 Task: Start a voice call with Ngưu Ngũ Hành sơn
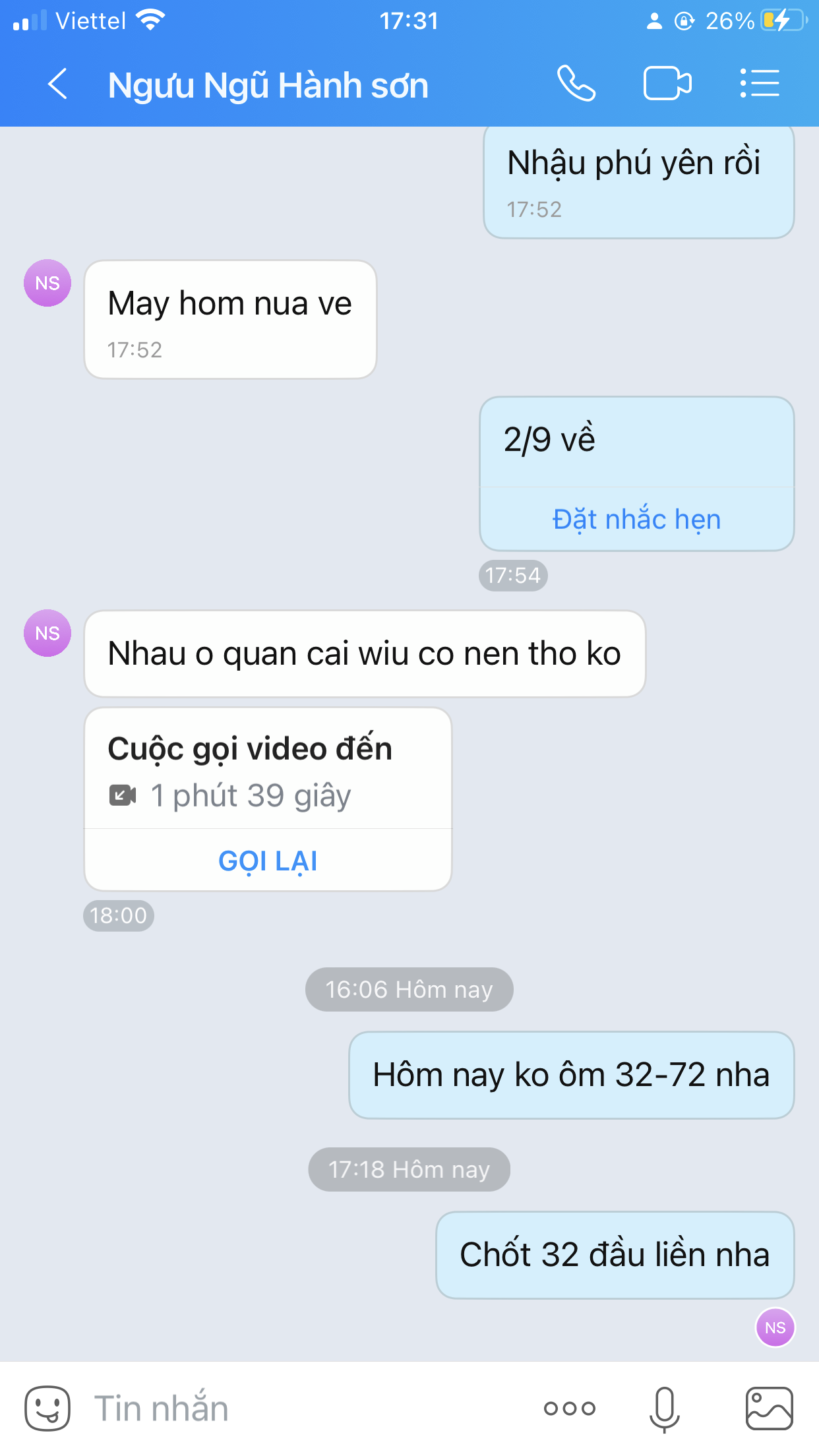point(576,84)
